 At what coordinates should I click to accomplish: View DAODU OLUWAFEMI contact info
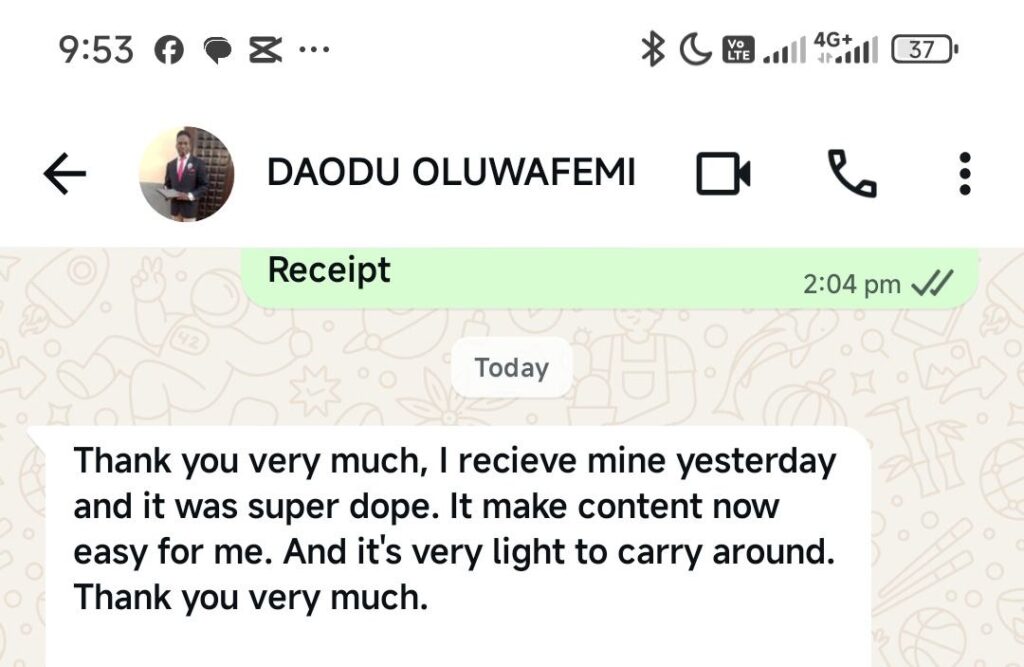click(450, 174)
